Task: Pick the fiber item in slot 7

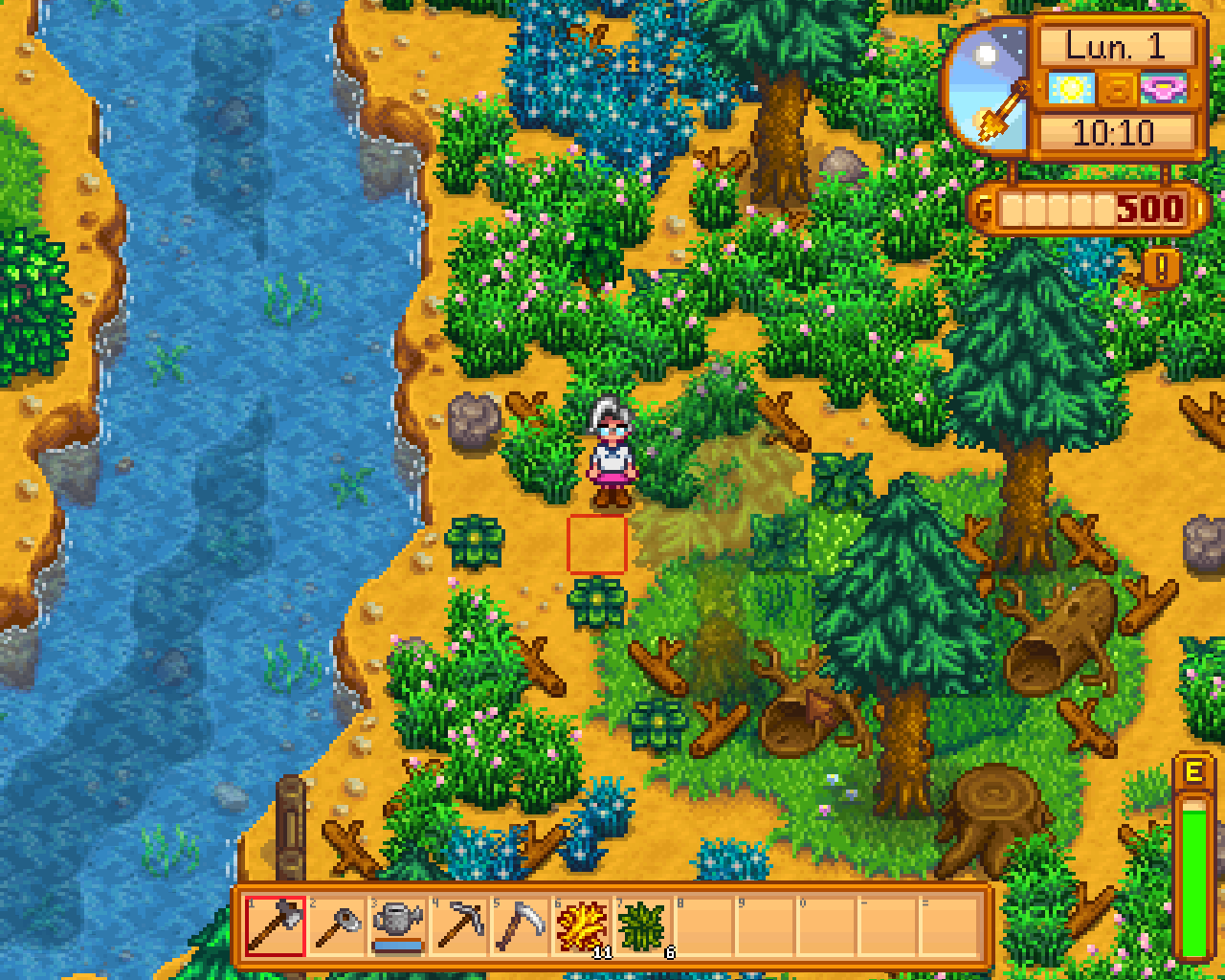Action: (643, 926)
